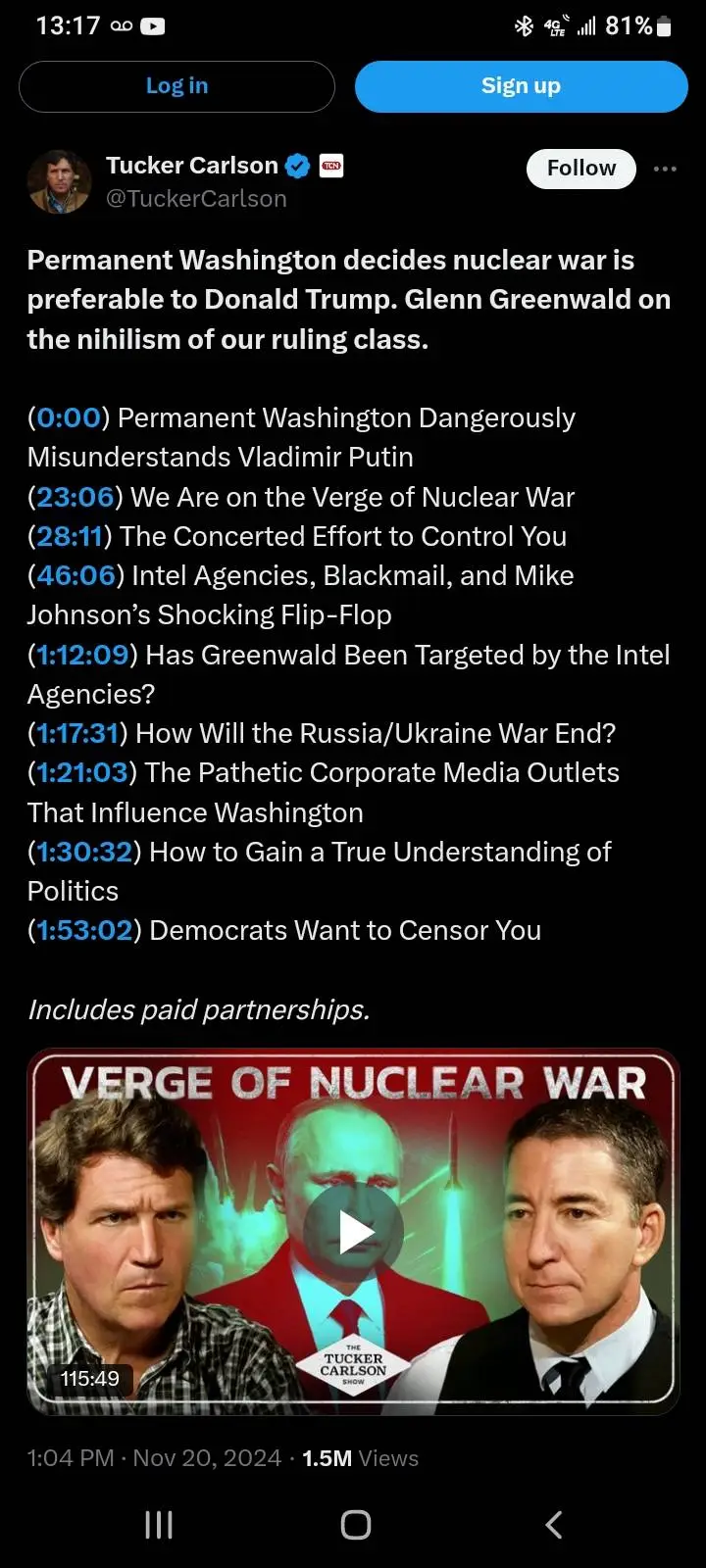Play the Verge of Nuclear War video
Screen dimensions: 706x1568
coord(353,1232)
